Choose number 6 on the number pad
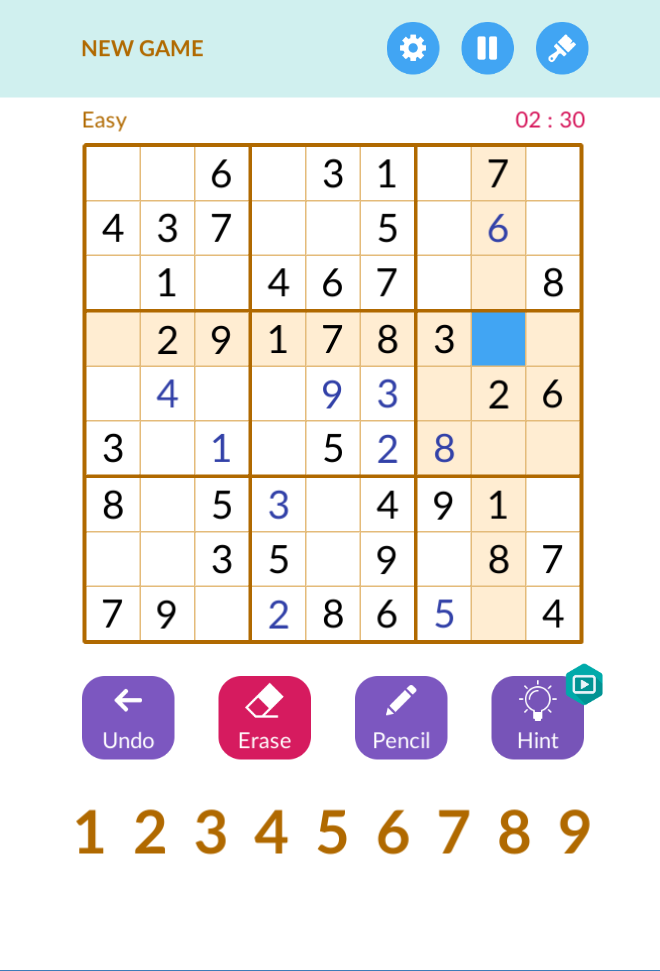 (393, 833)
